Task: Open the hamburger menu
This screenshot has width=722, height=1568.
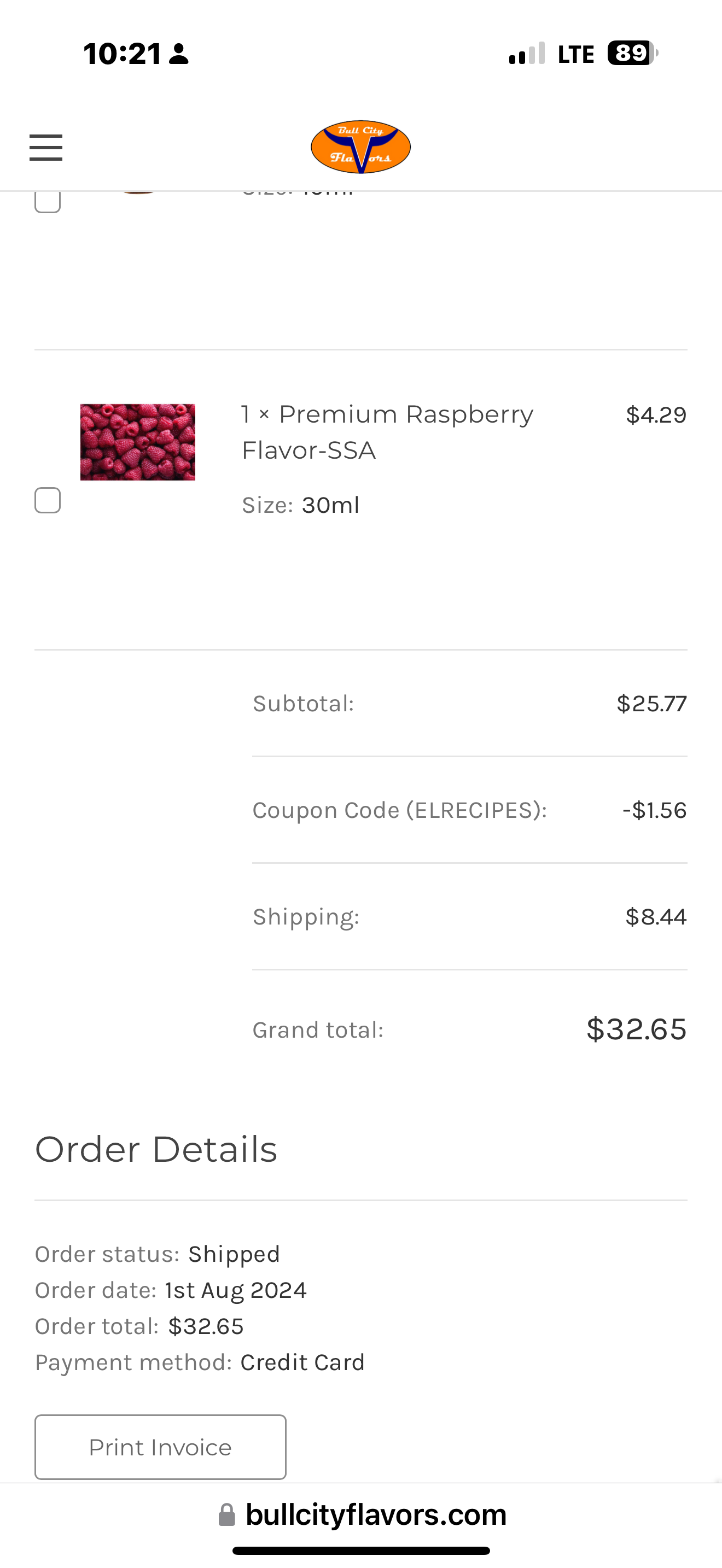Action: point(45,147)
